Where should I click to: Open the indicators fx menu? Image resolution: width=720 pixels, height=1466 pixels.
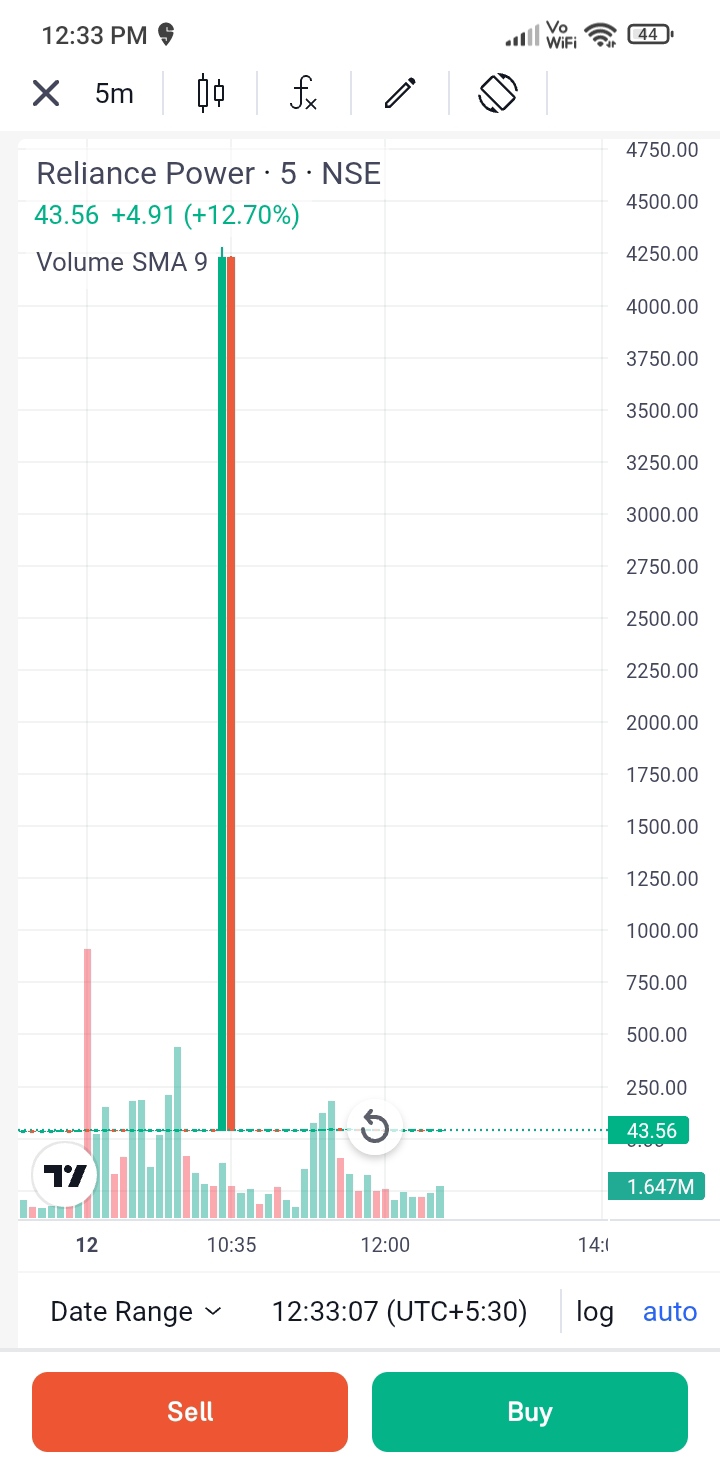click(x=304, y=94)
